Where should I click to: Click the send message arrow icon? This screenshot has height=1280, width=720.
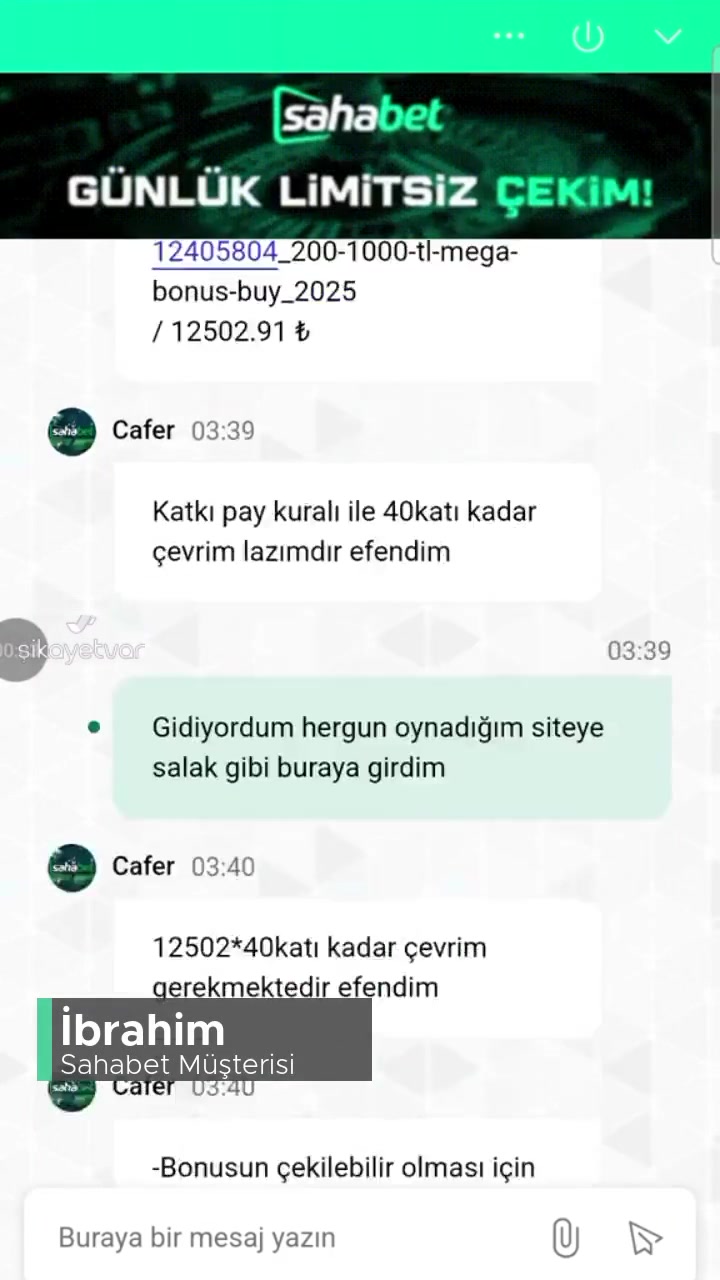click(x=644, y=1237)
